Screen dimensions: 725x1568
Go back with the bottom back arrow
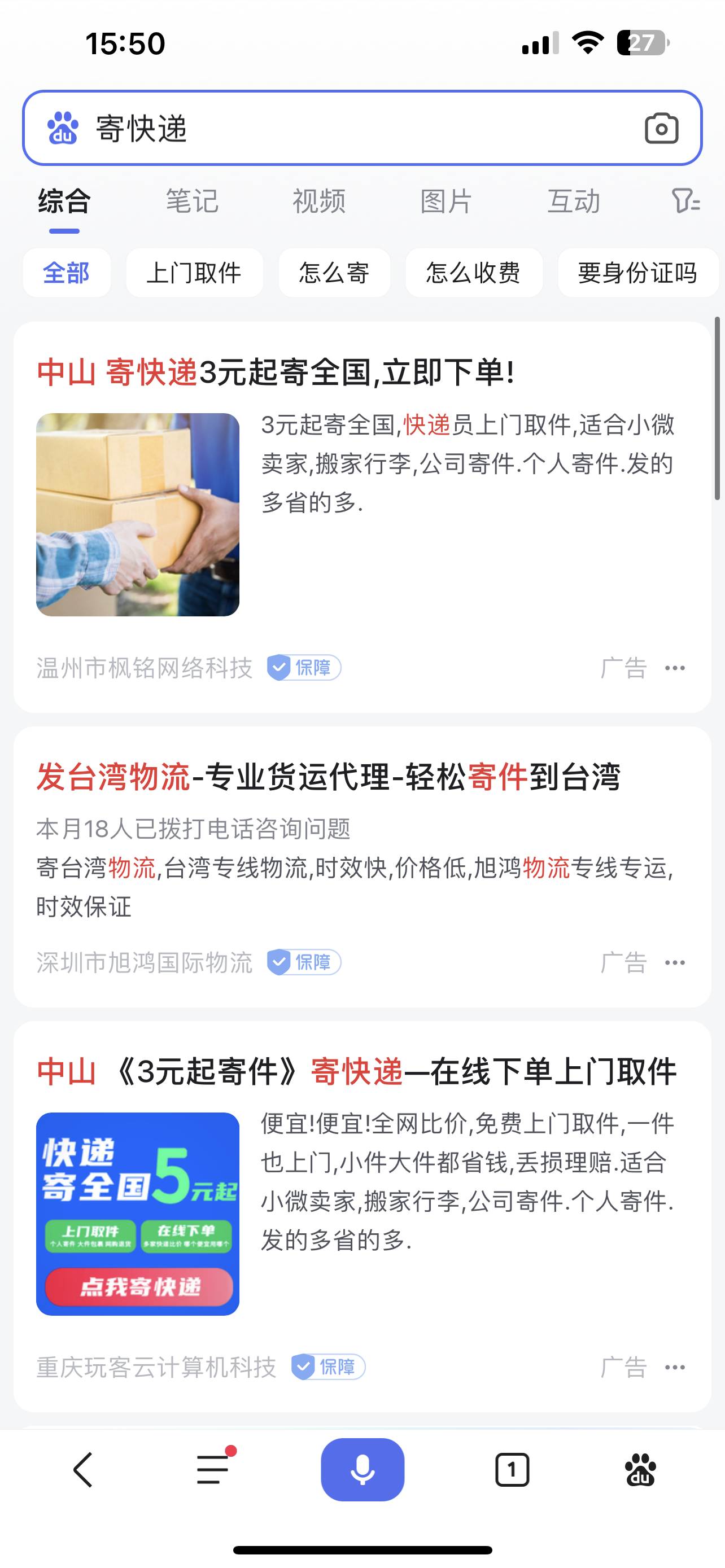click(x=84, y=1470)
